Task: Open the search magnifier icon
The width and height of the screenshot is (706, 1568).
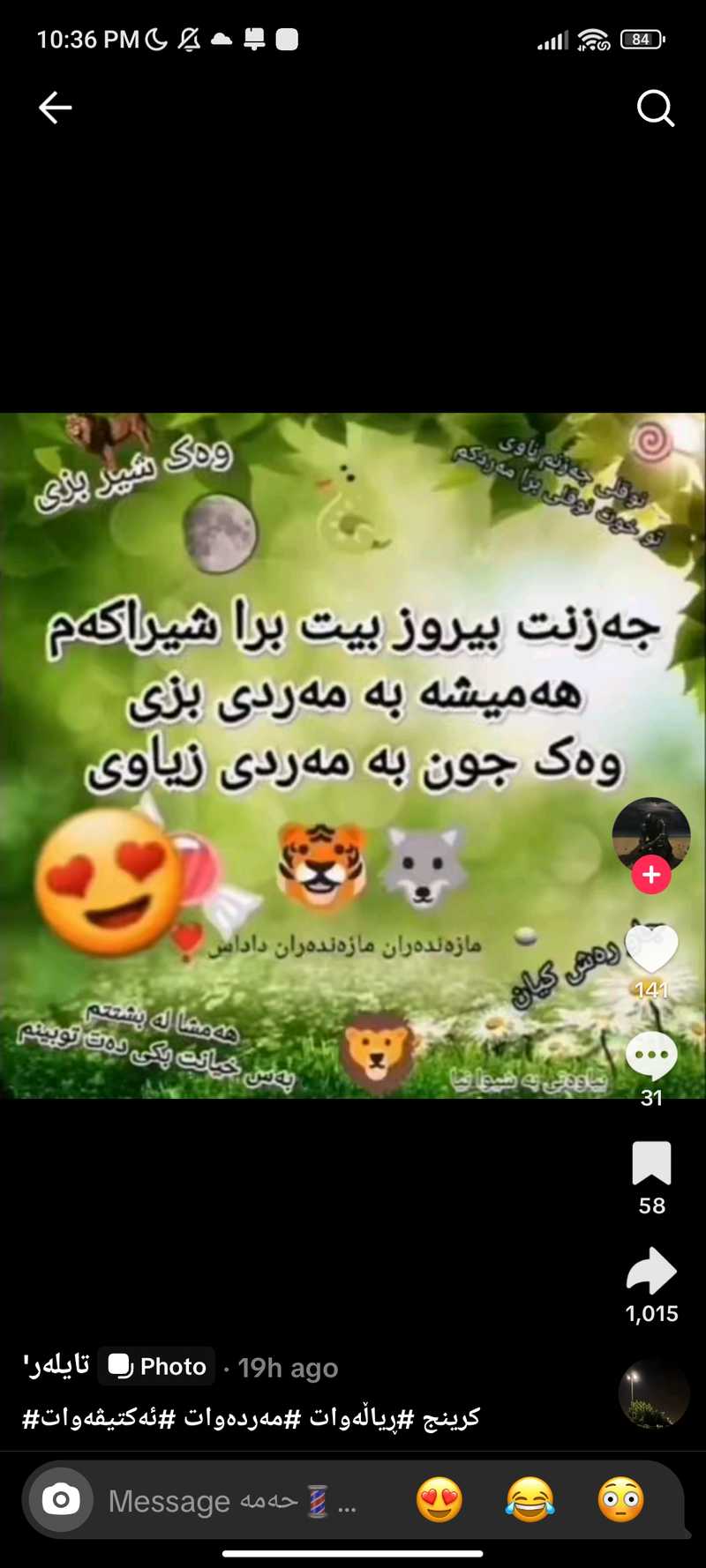Action: click(x=655, y=108)
